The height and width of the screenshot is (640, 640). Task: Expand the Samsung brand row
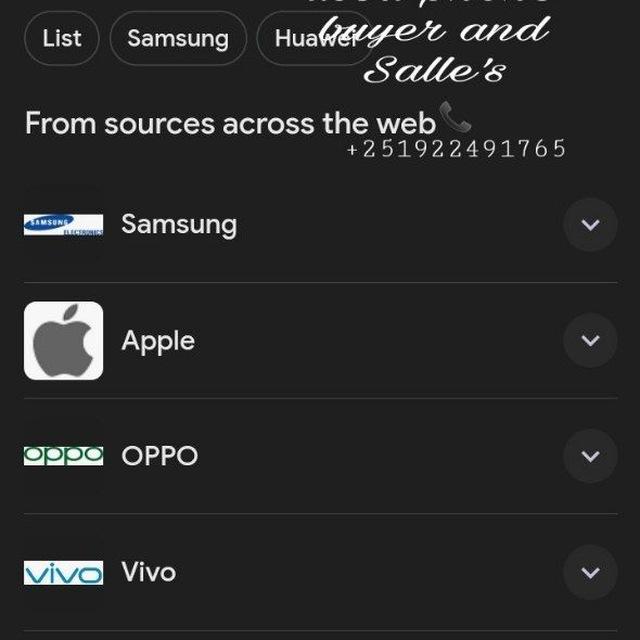pos(590,224)
